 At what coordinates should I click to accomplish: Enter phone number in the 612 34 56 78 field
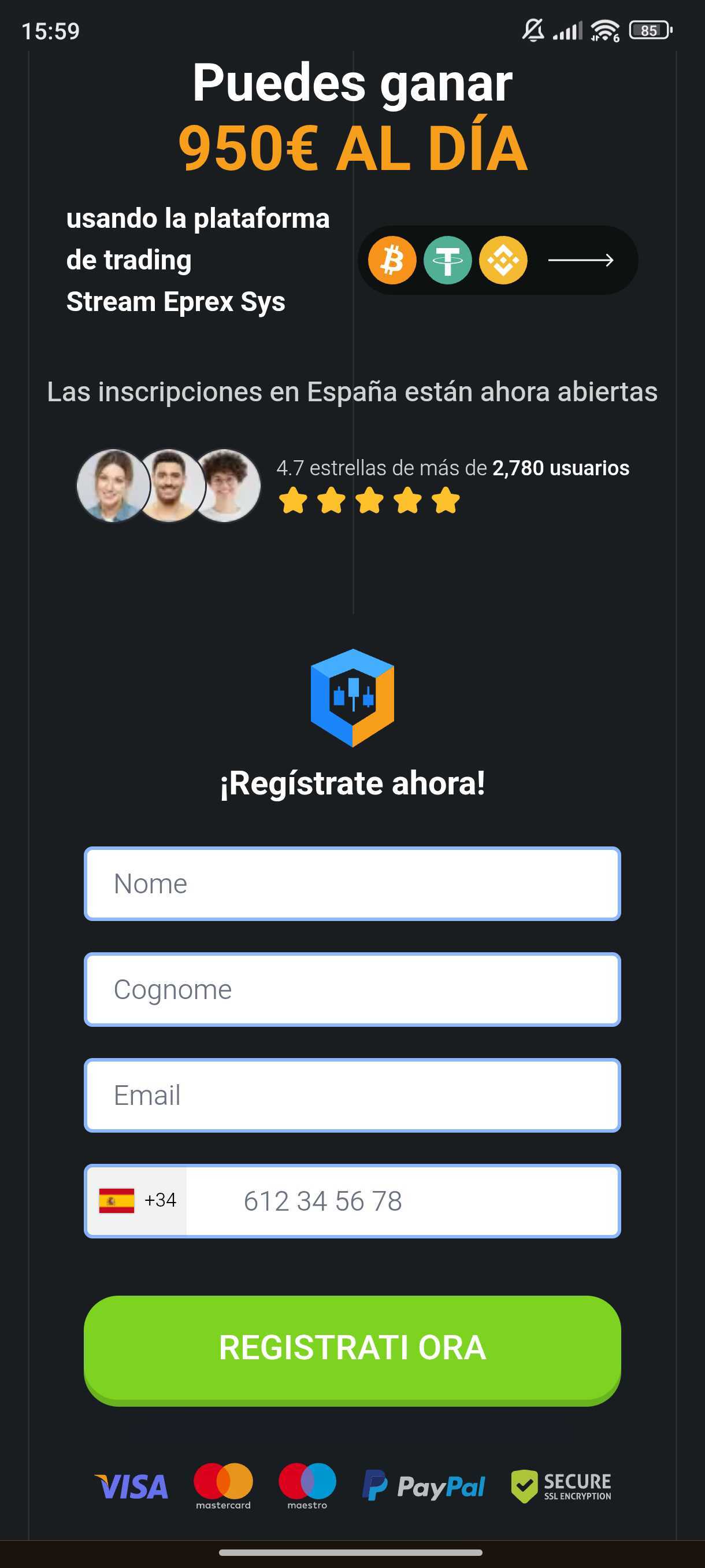coord(402,1200)
